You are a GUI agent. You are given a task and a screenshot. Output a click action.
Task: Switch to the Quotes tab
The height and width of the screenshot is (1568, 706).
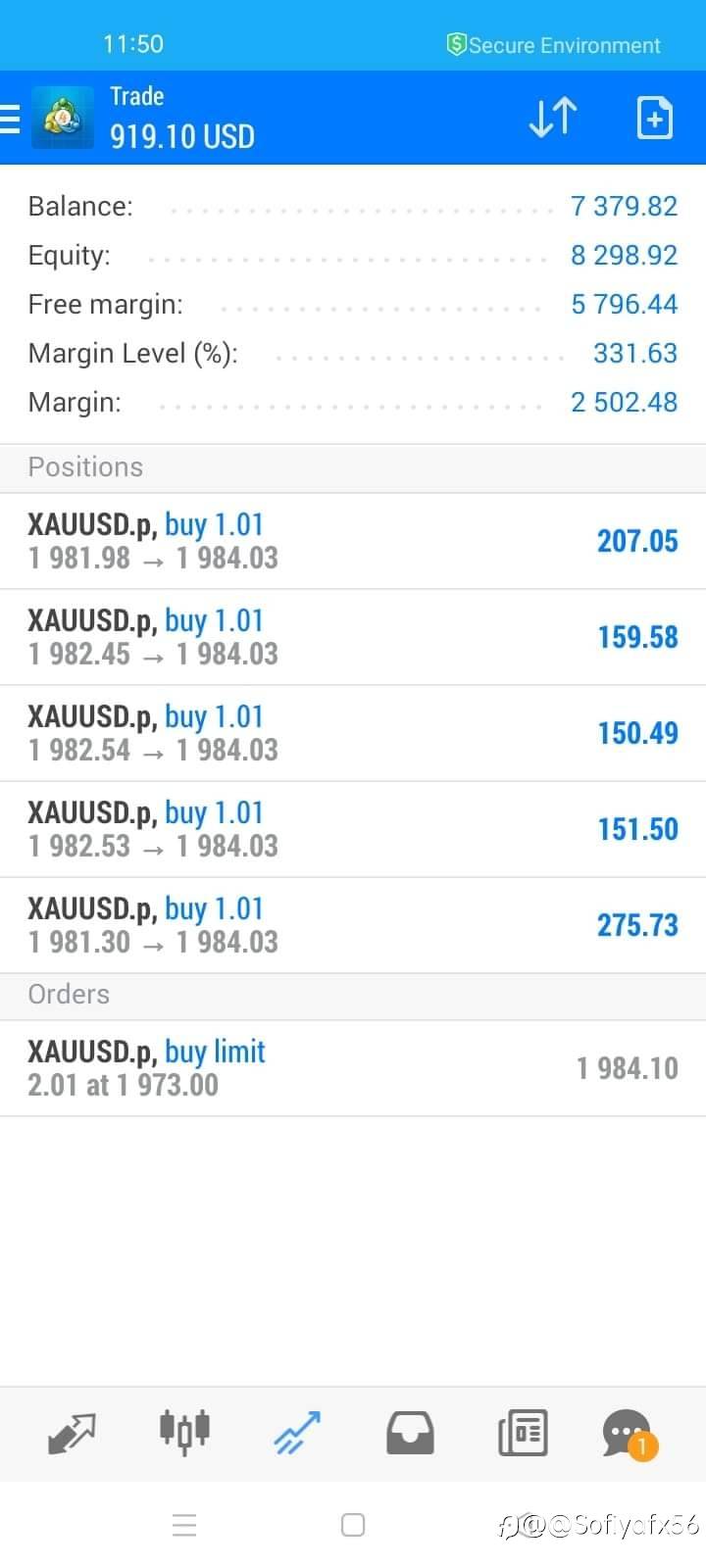point(72,1434)
